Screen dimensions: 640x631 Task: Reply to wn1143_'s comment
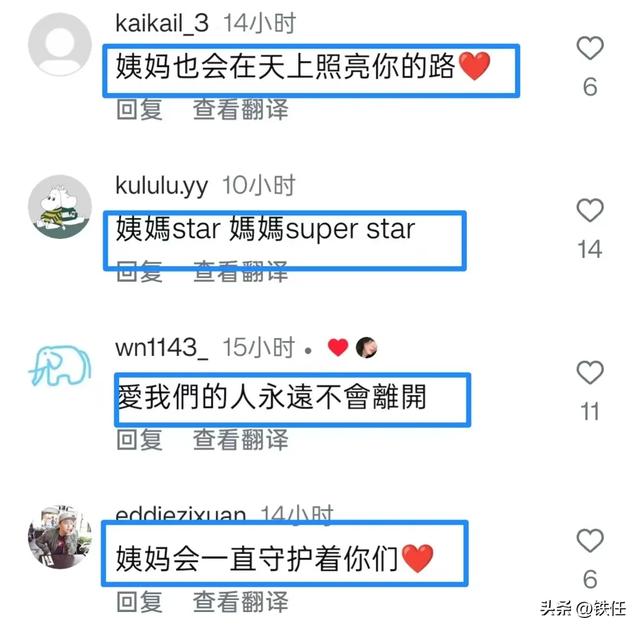[139, 438]
